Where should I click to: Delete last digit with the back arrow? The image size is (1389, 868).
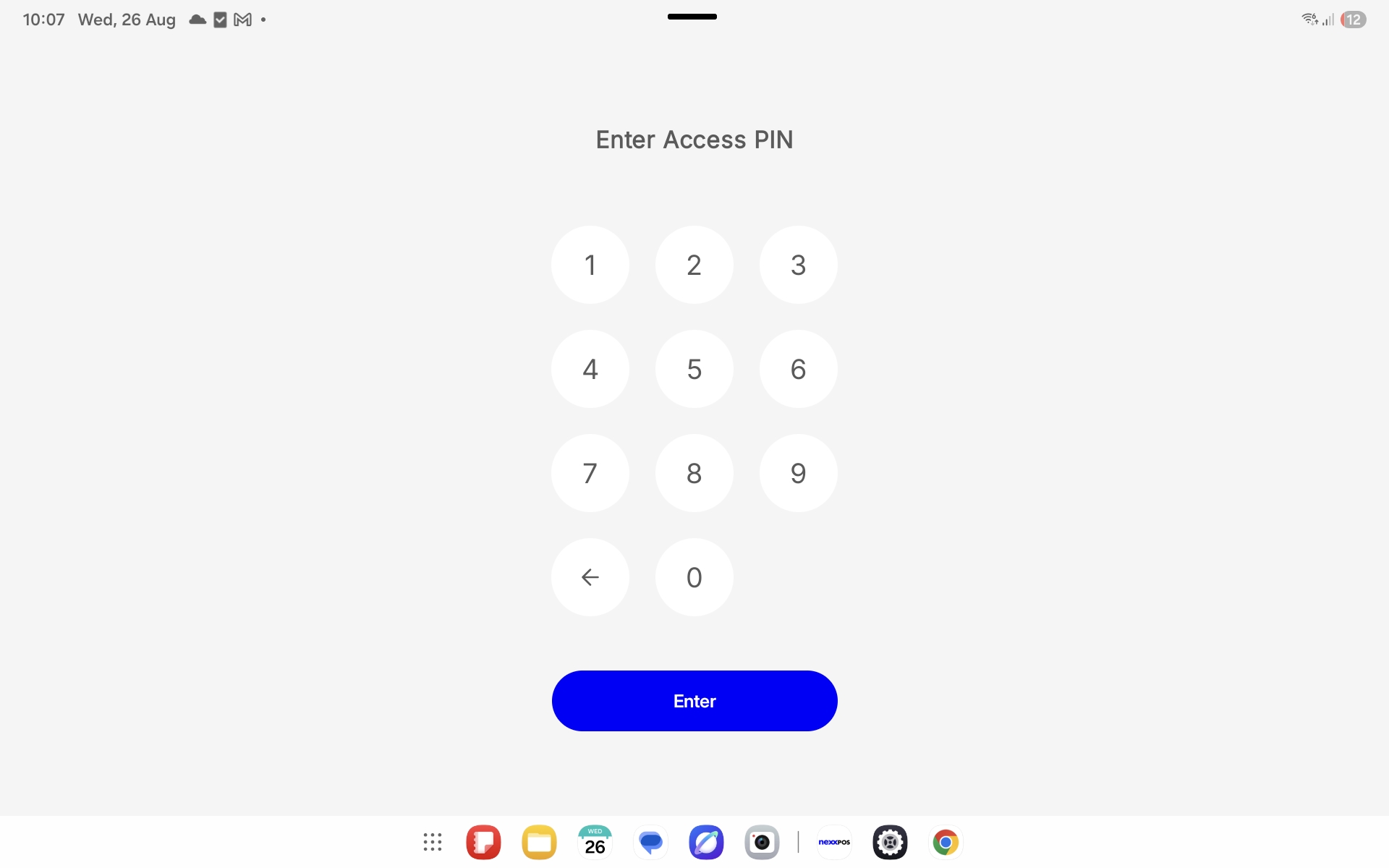590,577
